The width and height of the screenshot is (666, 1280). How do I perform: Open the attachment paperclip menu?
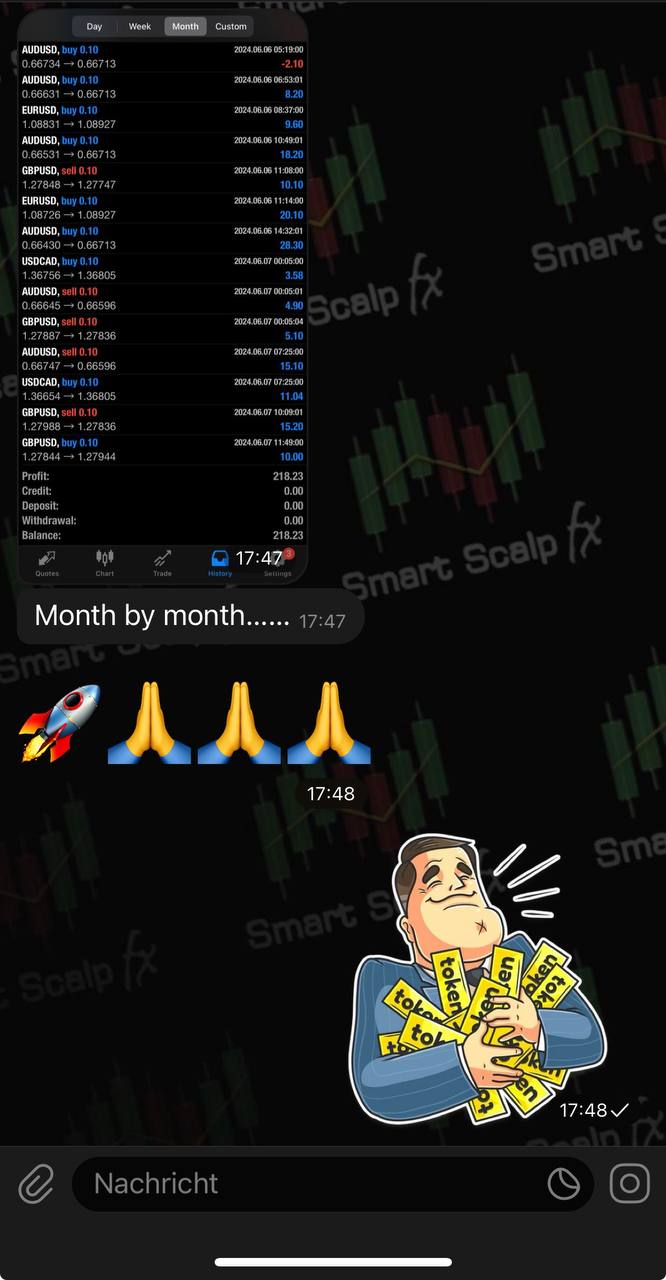tap(36, 1185)
